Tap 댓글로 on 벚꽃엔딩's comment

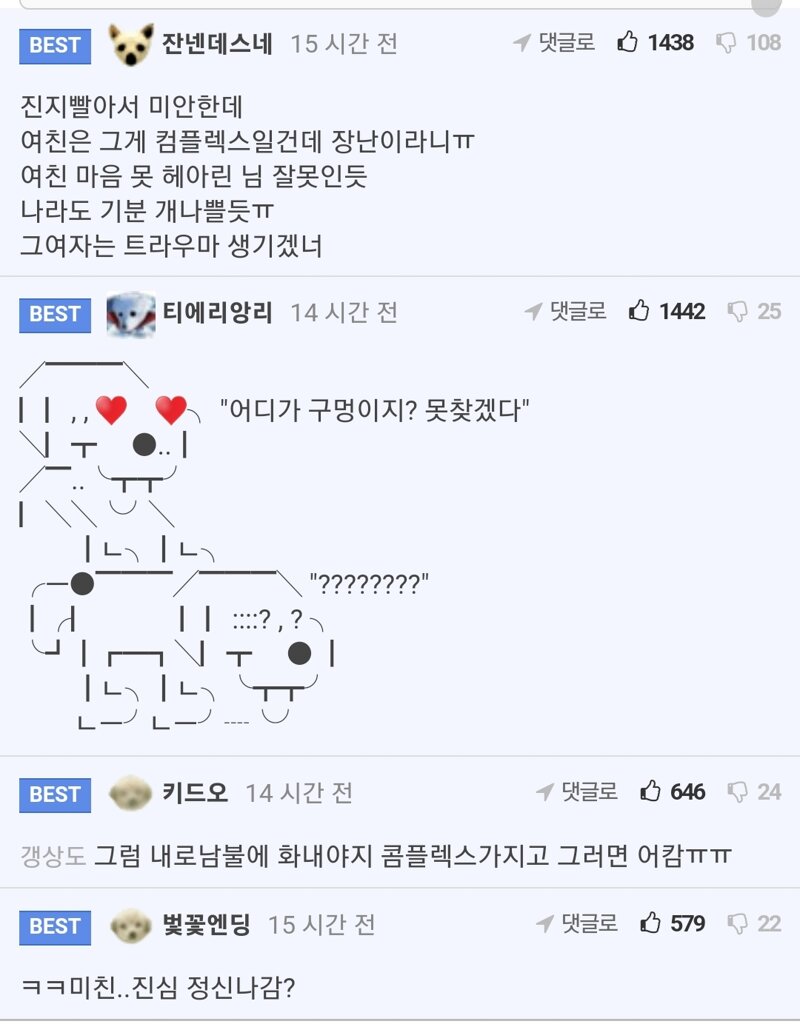click(577, 922)
